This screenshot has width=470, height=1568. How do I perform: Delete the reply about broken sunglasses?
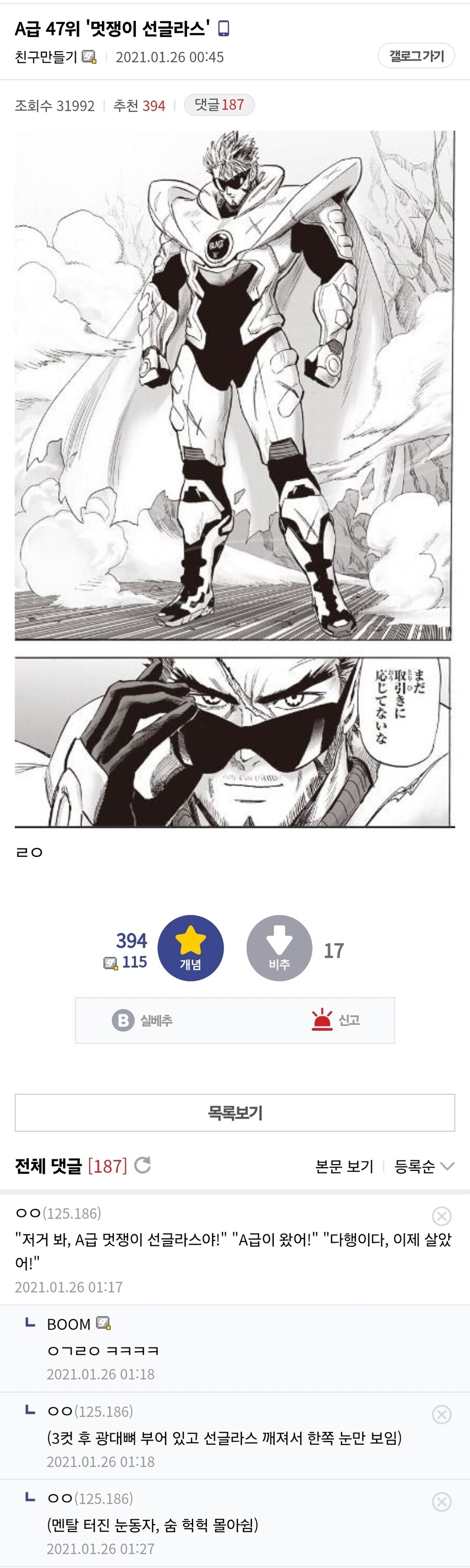tap(441, 1414)
